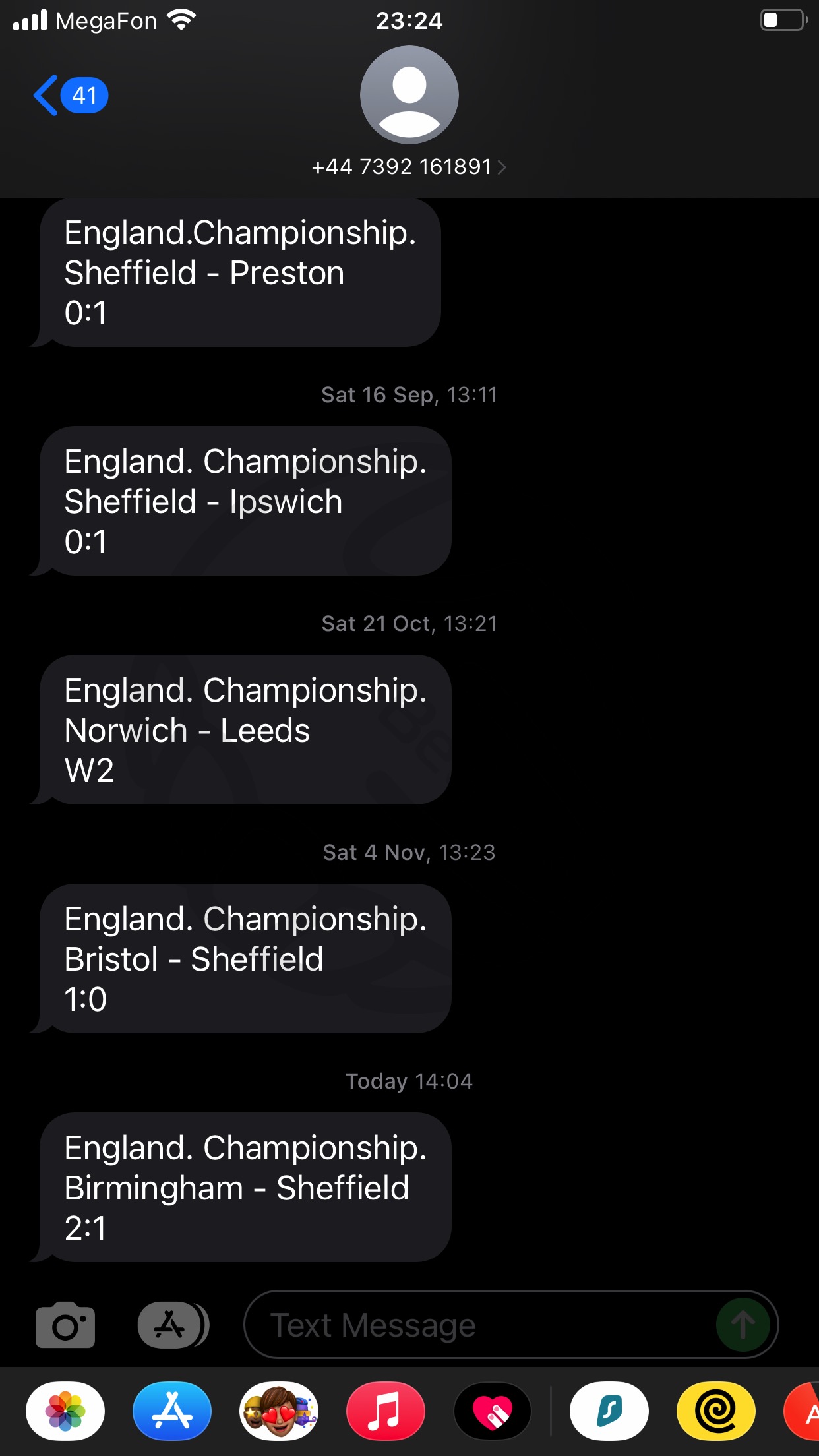Open the Music app in the app strip
819x1456 pixels.
[x=386, y=1411]
